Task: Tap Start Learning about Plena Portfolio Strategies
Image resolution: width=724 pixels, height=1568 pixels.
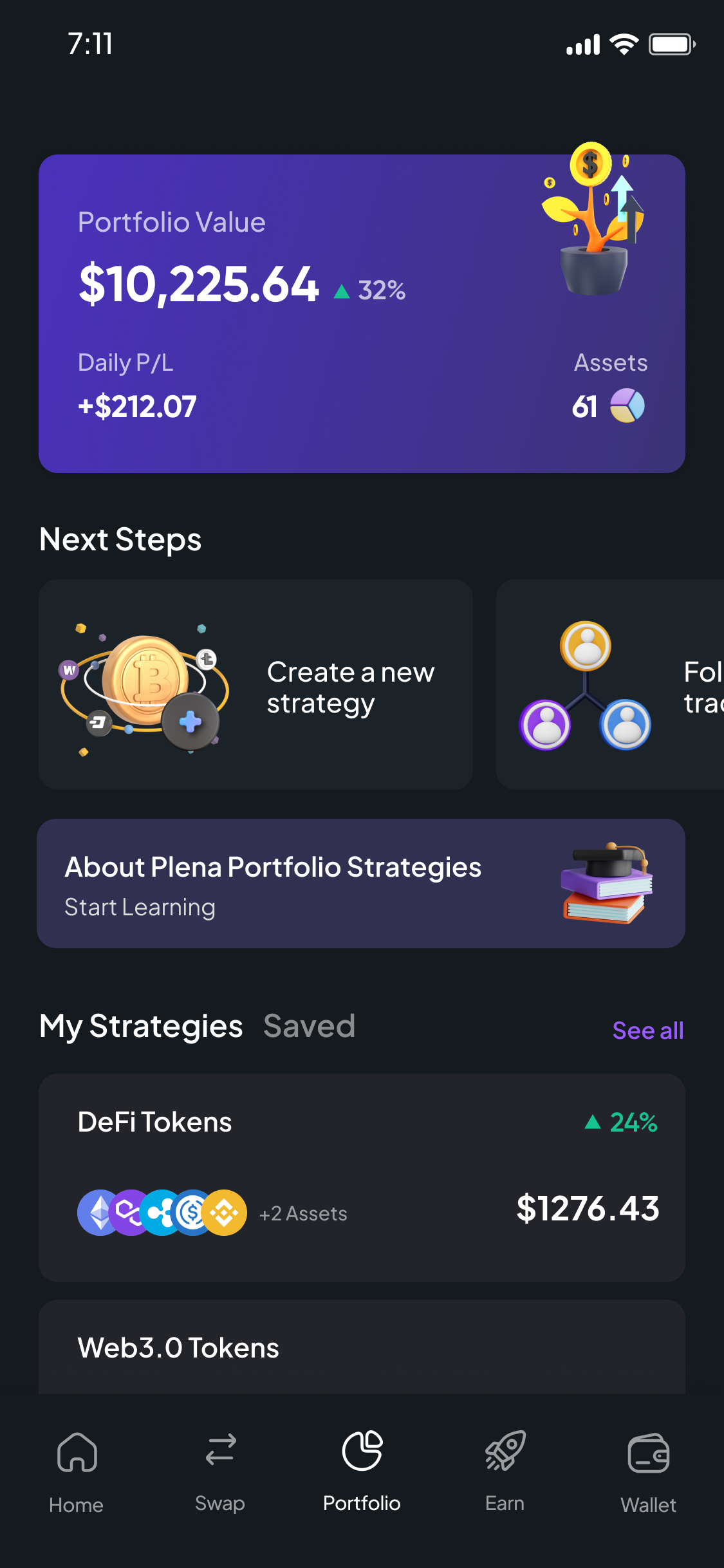Action: [x=140, y=907]
